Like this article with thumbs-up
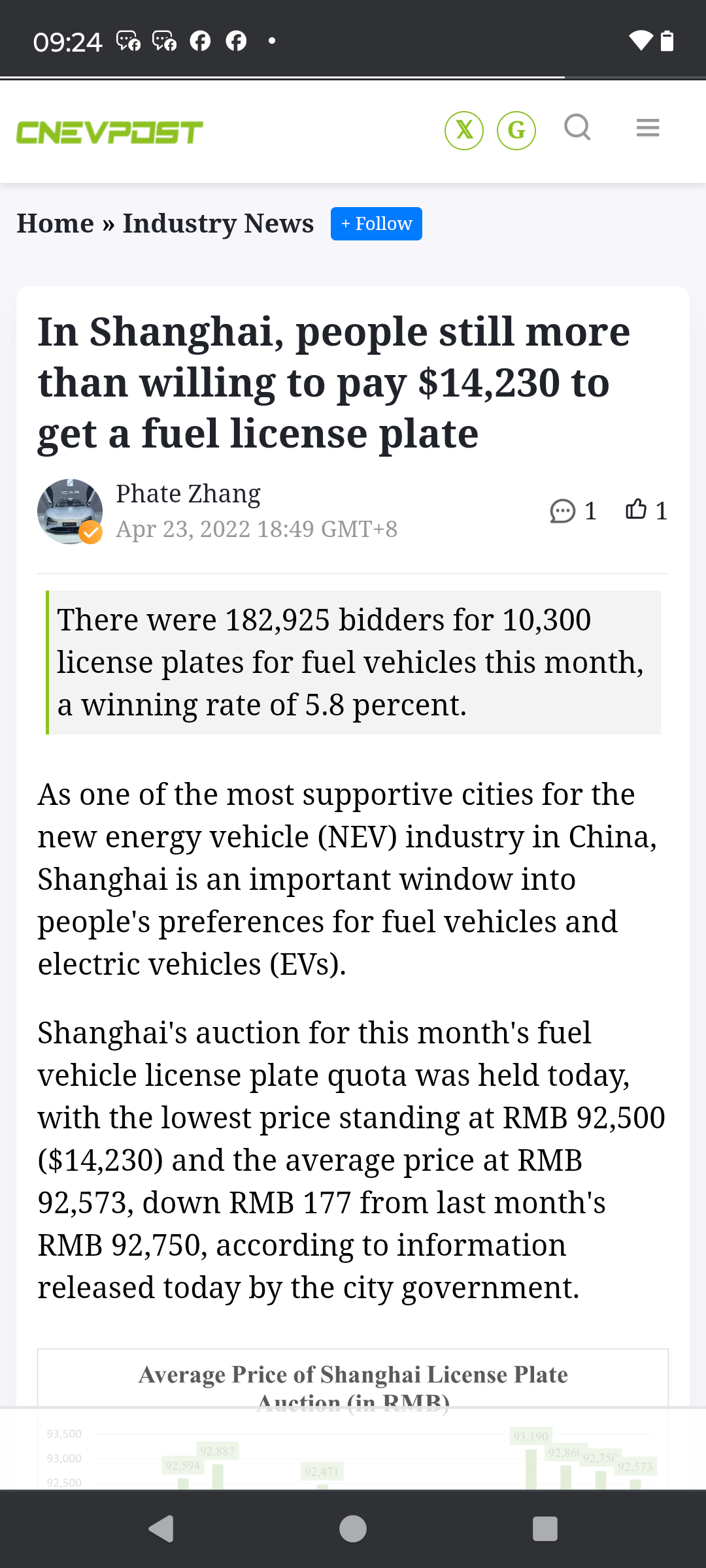The height and width of the screenshot is (1568, 706). click(x=636, y=510)
